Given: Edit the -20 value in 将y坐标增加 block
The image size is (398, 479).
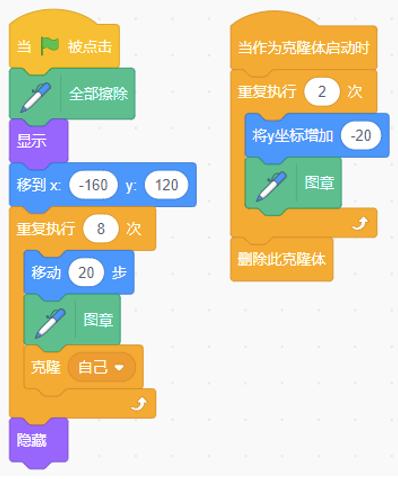Looking at the screenshot, I should [x=361, y=135].
